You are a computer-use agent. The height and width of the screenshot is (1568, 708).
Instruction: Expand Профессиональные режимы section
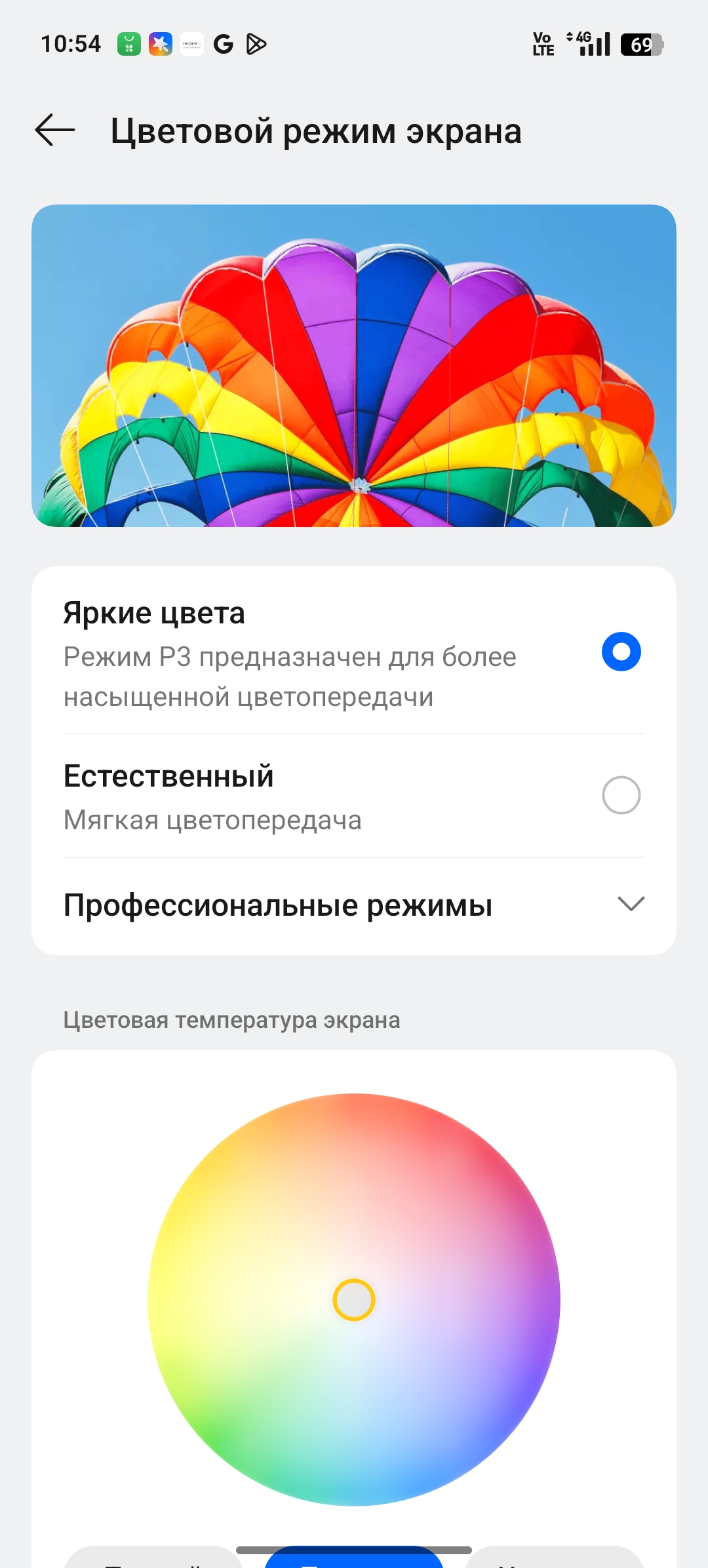tap(631, 905)
